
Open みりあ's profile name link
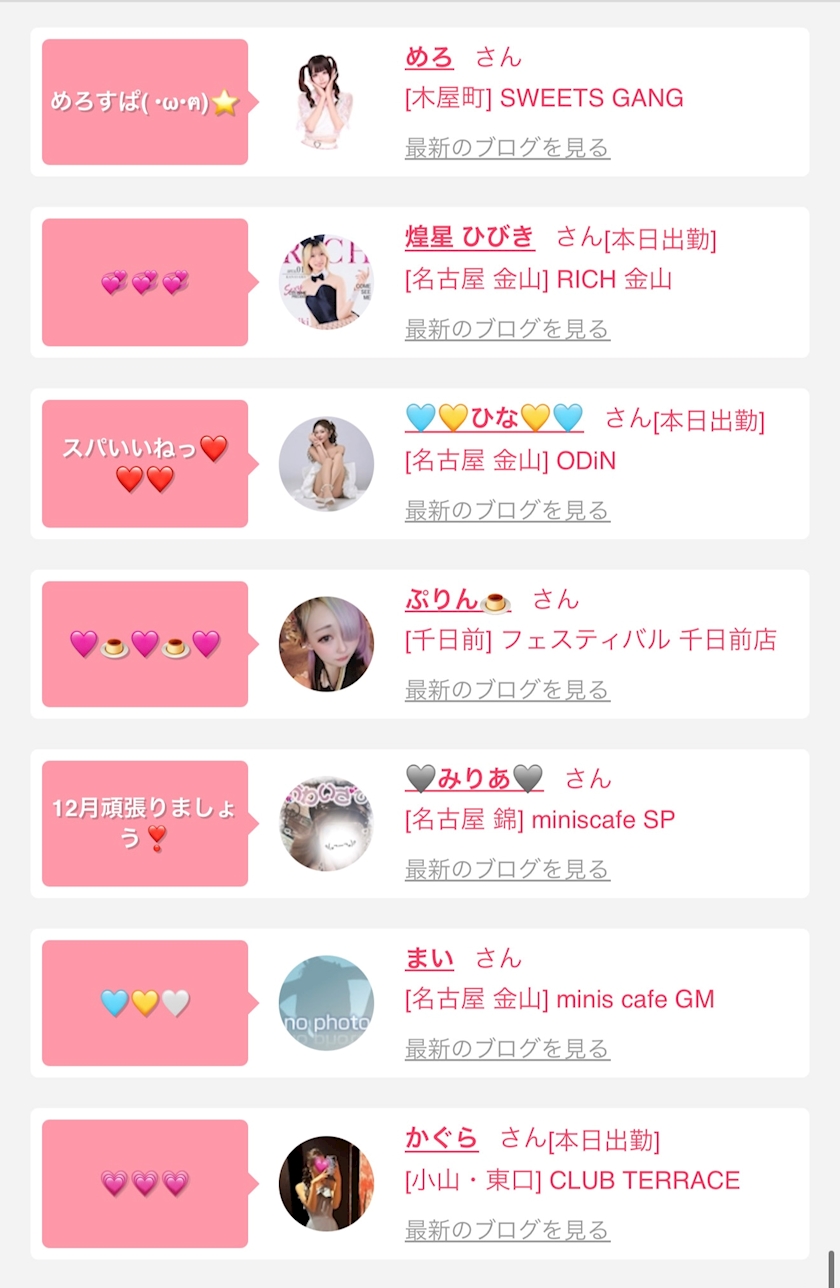click(474, 778)
